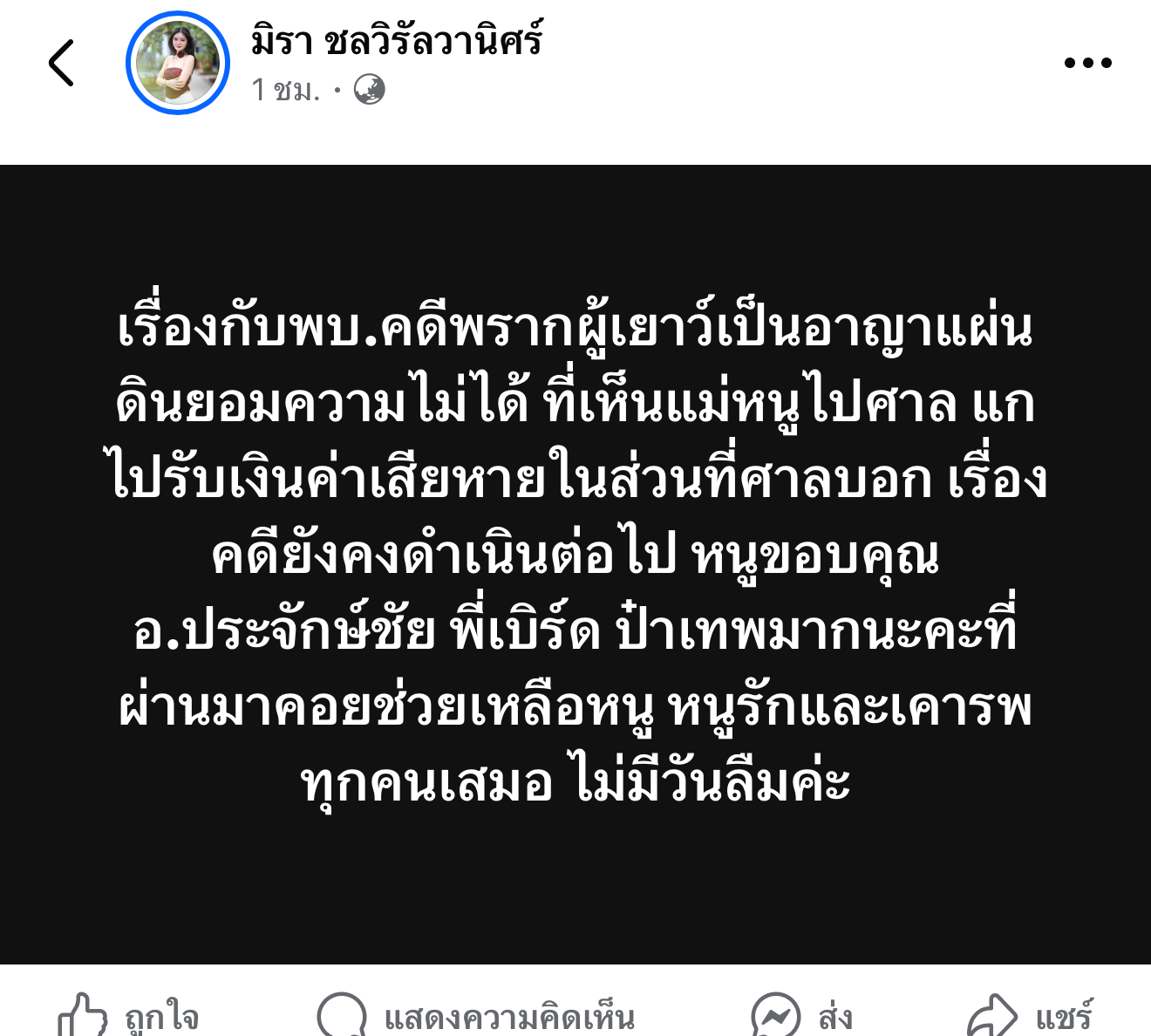Send post via Messenger ส่ง button
The image size is (1151, 1036).
click(x=800, y=1015)
